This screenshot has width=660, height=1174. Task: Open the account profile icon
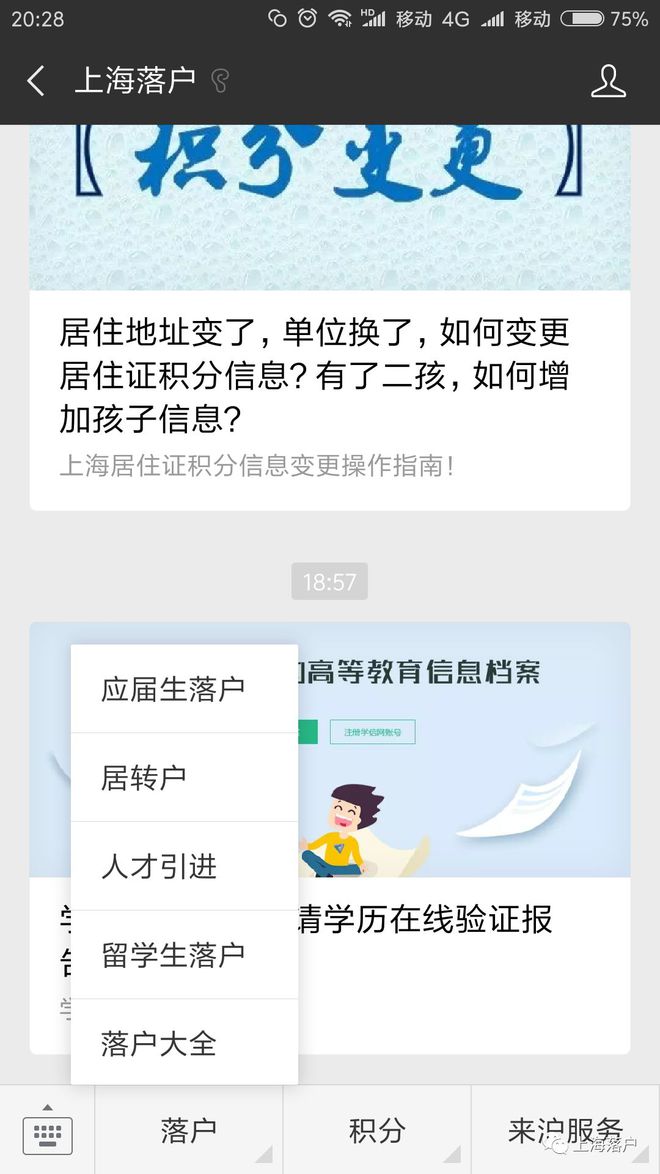click(608, 81)
